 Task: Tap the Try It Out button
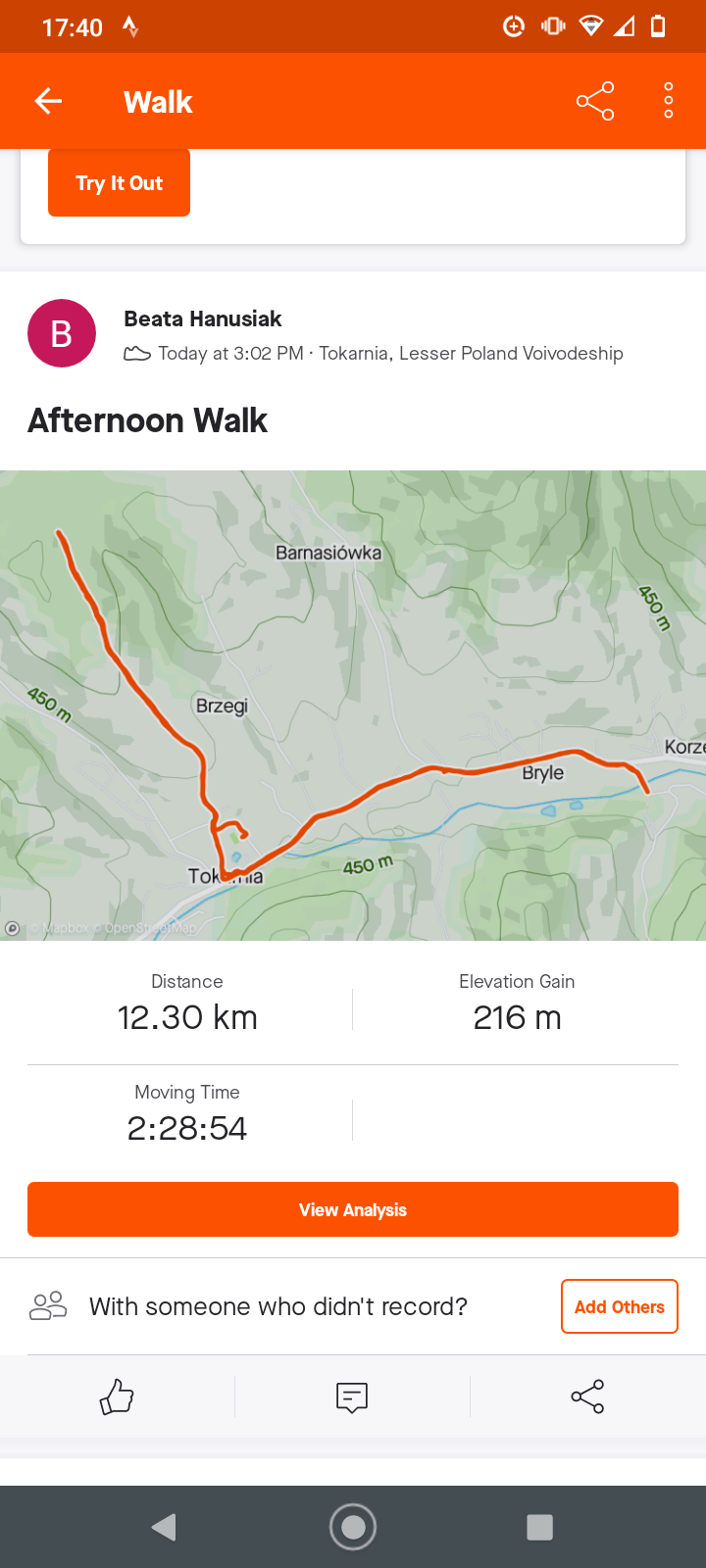(x=119, y=183)
